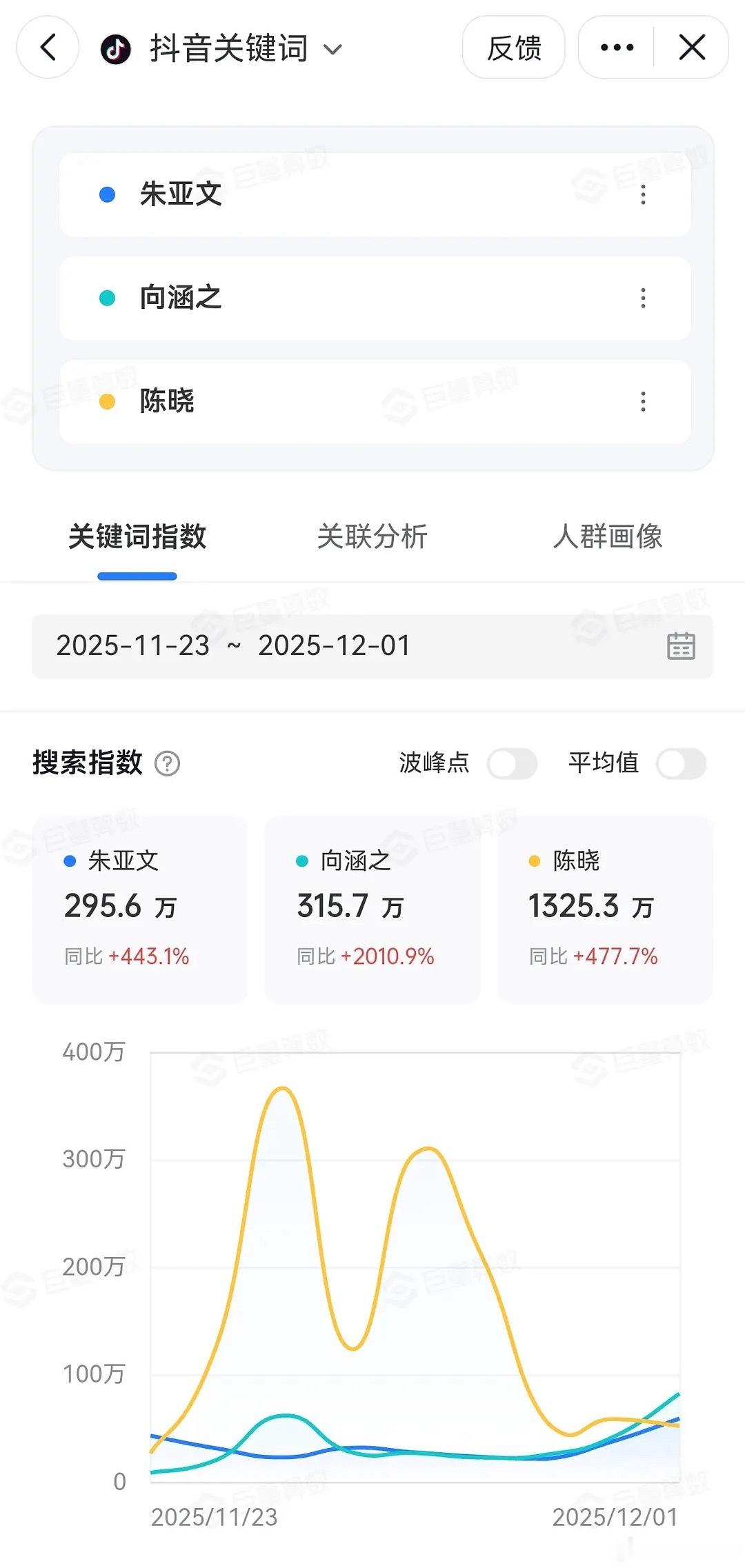Screen dimensions: 745x1568
Task: Open the options menu for keyword 朱亚文
Action: 642,195
